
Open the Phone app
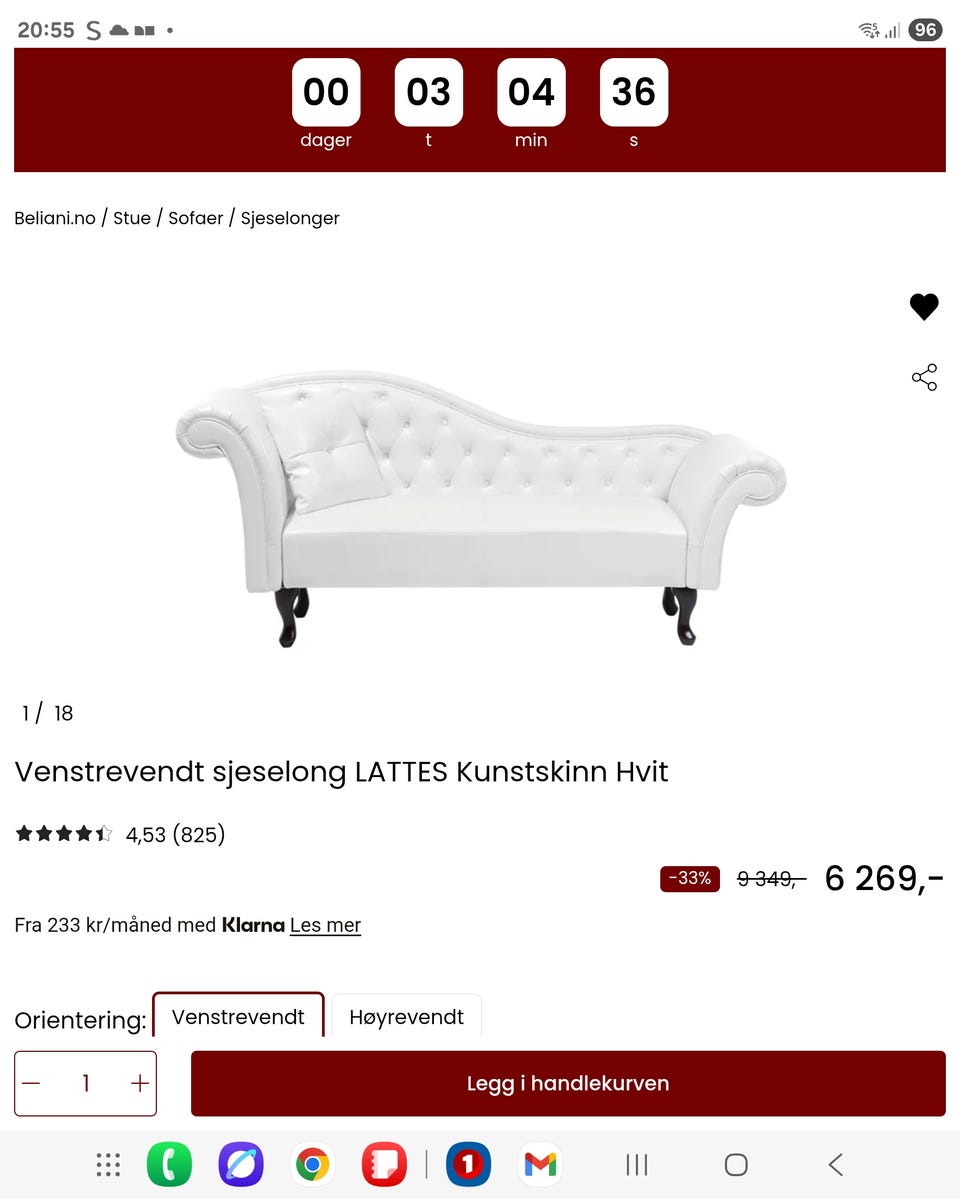pyautogui.click(x=168, y=1164)
